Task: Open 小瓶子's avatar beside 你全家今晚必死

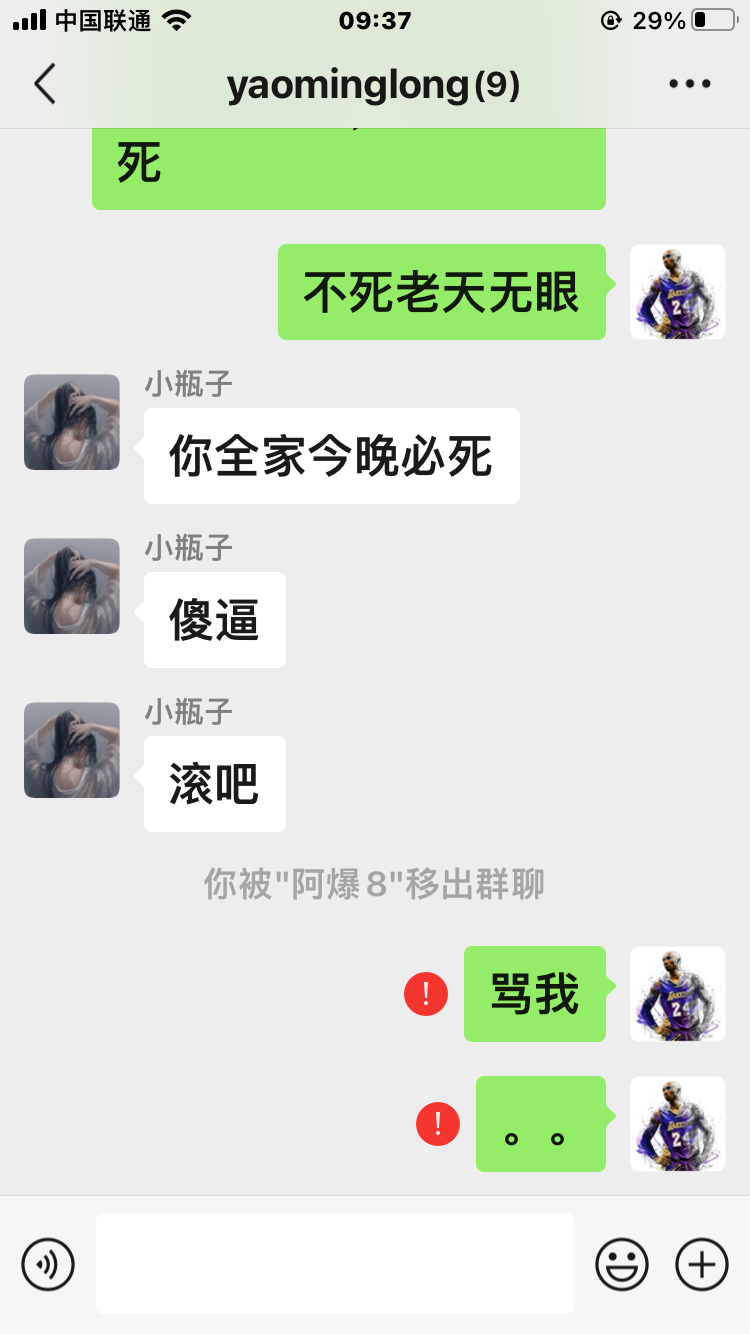Action: point(72,422)
